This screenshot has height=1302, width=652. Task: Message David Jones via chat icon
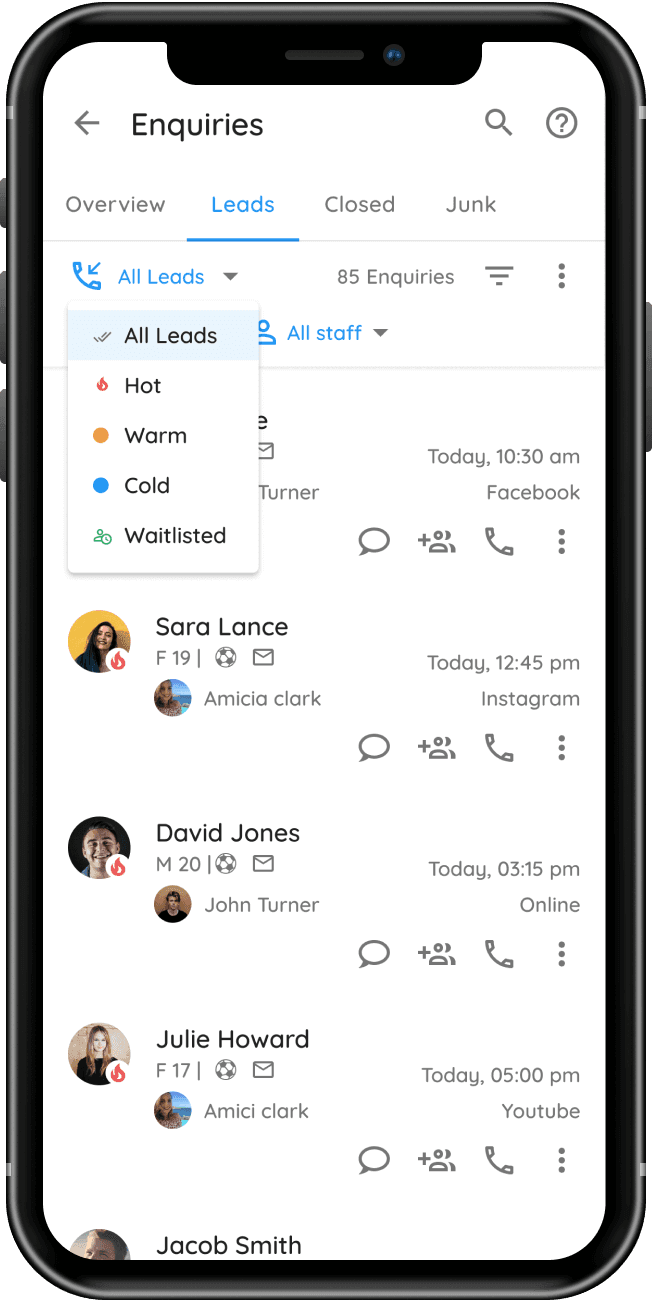(374, 954)
